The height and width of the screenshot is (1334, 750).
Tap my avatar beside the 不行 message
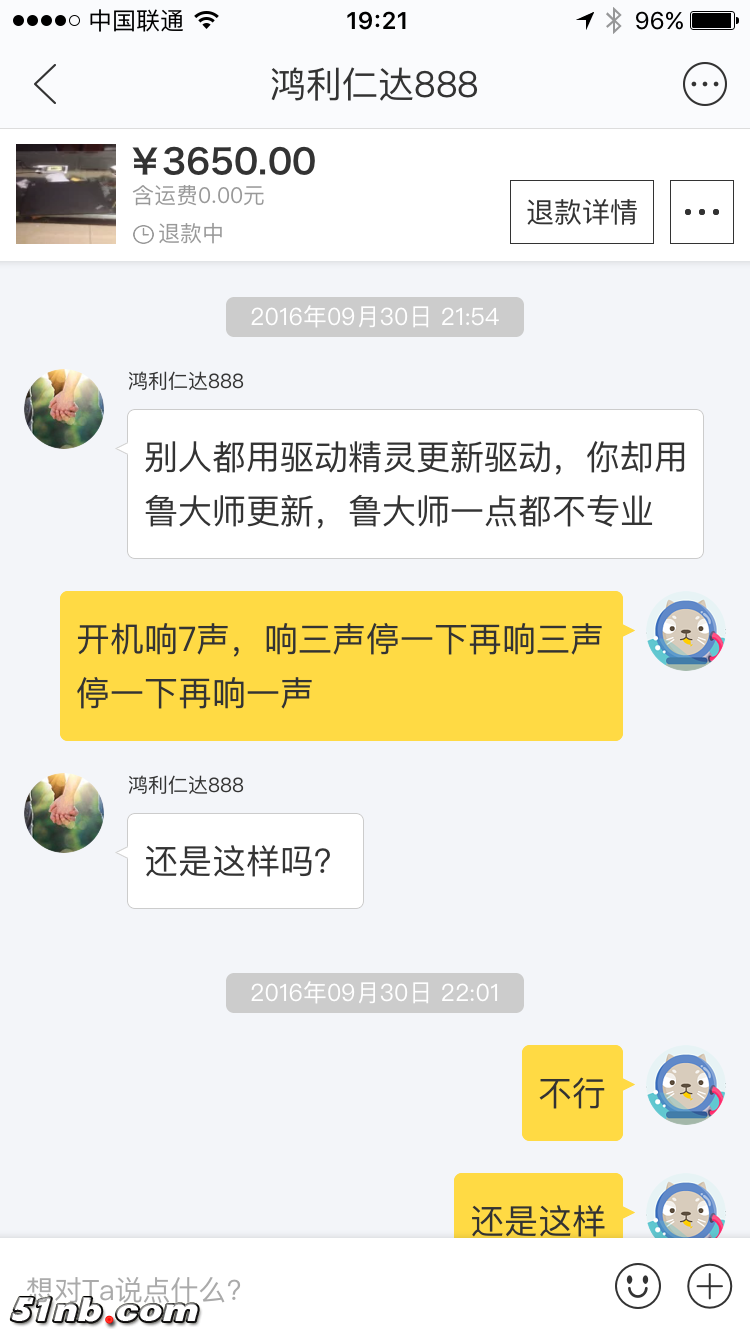coord(686,1087)
